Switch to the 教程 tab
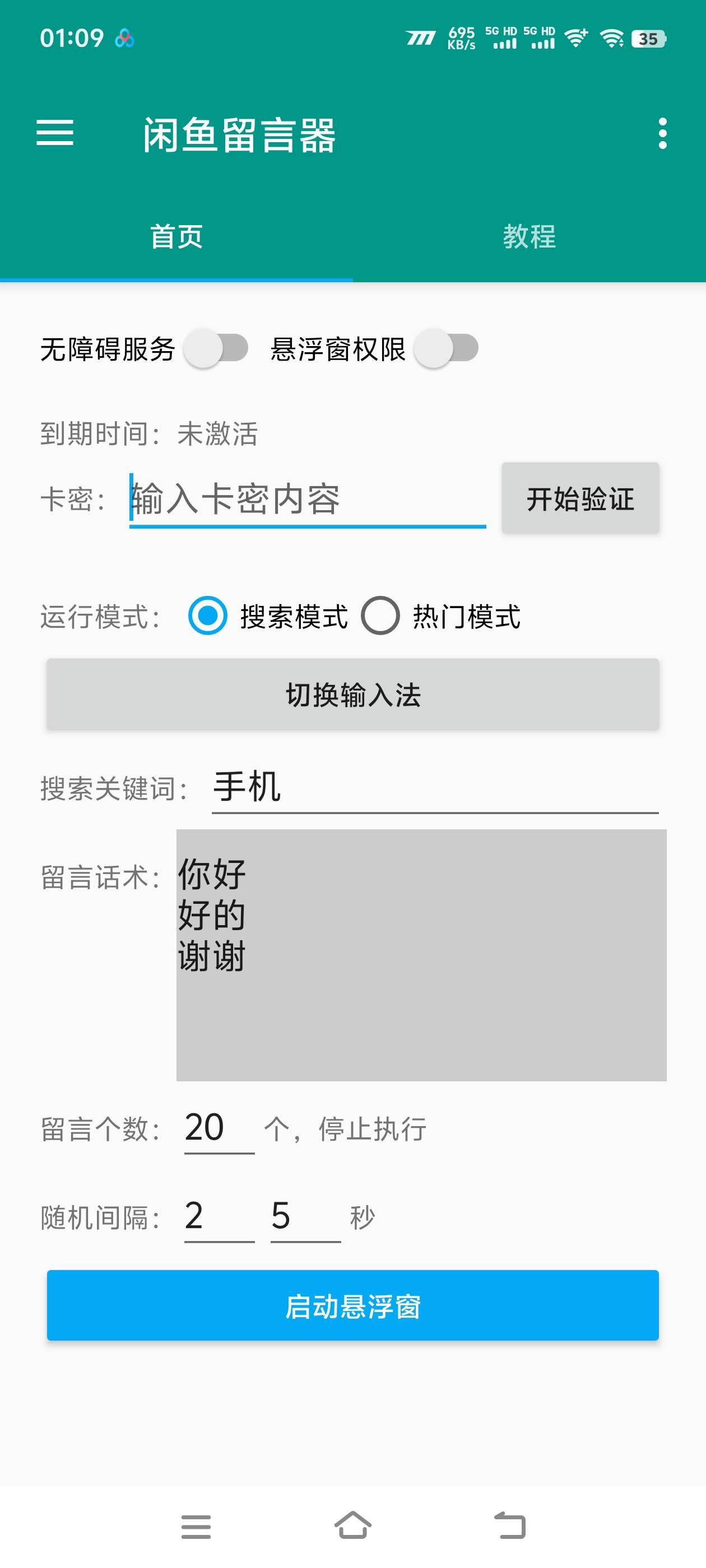The height and width of the screenshot is (1568, 706). pyautogui.click(x=529, y=236)
